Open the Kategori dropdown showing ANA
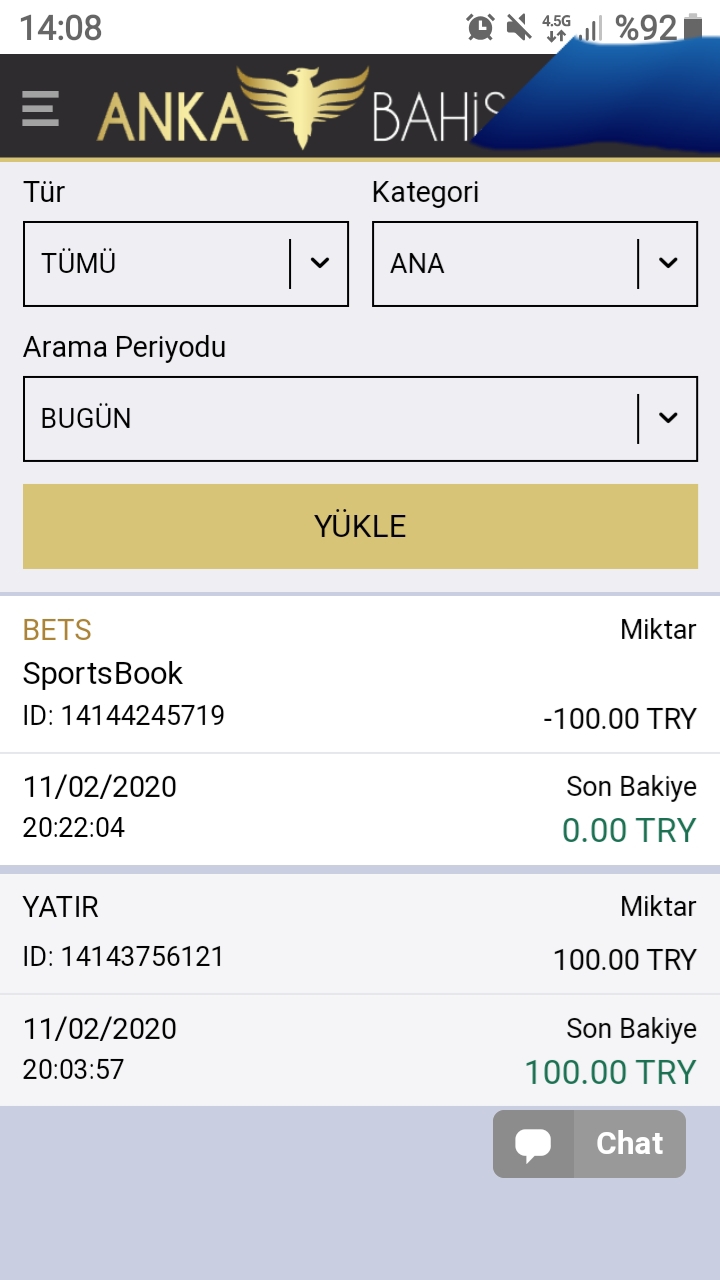 pos(535,264)
